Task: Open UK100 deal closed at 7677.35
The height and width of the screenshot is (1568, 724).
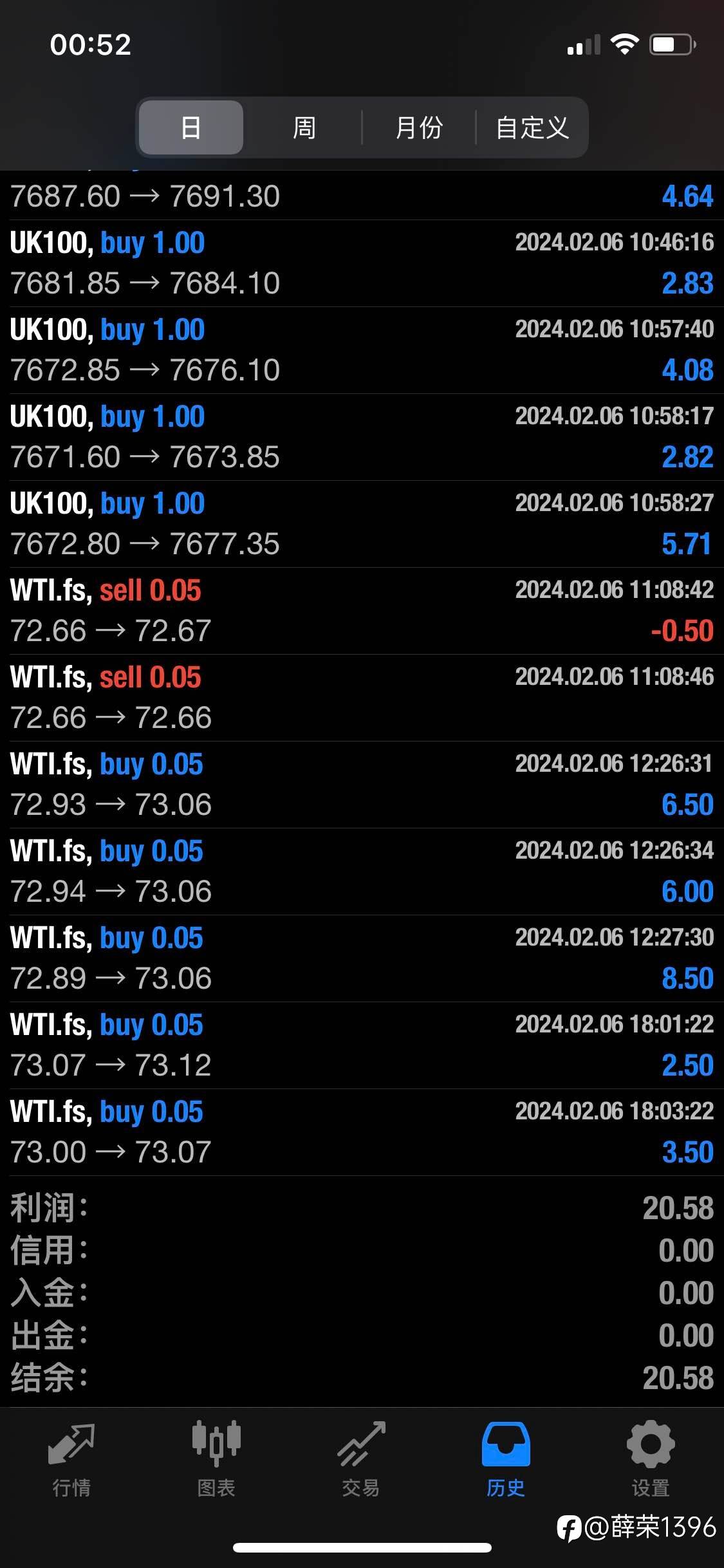Action: [362, 524]
